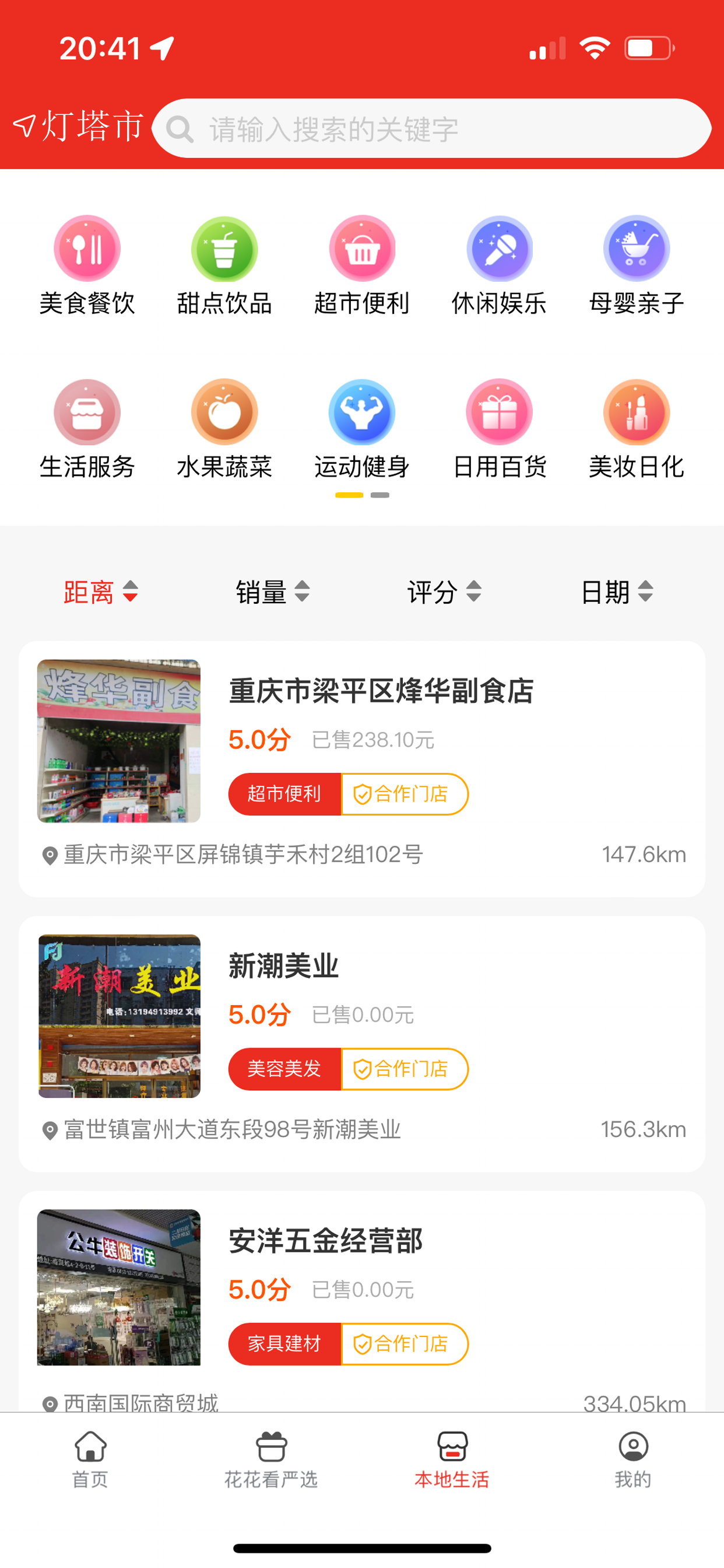
Task: Open the 新潮美业 store card
Action: tap(362, 1044)
